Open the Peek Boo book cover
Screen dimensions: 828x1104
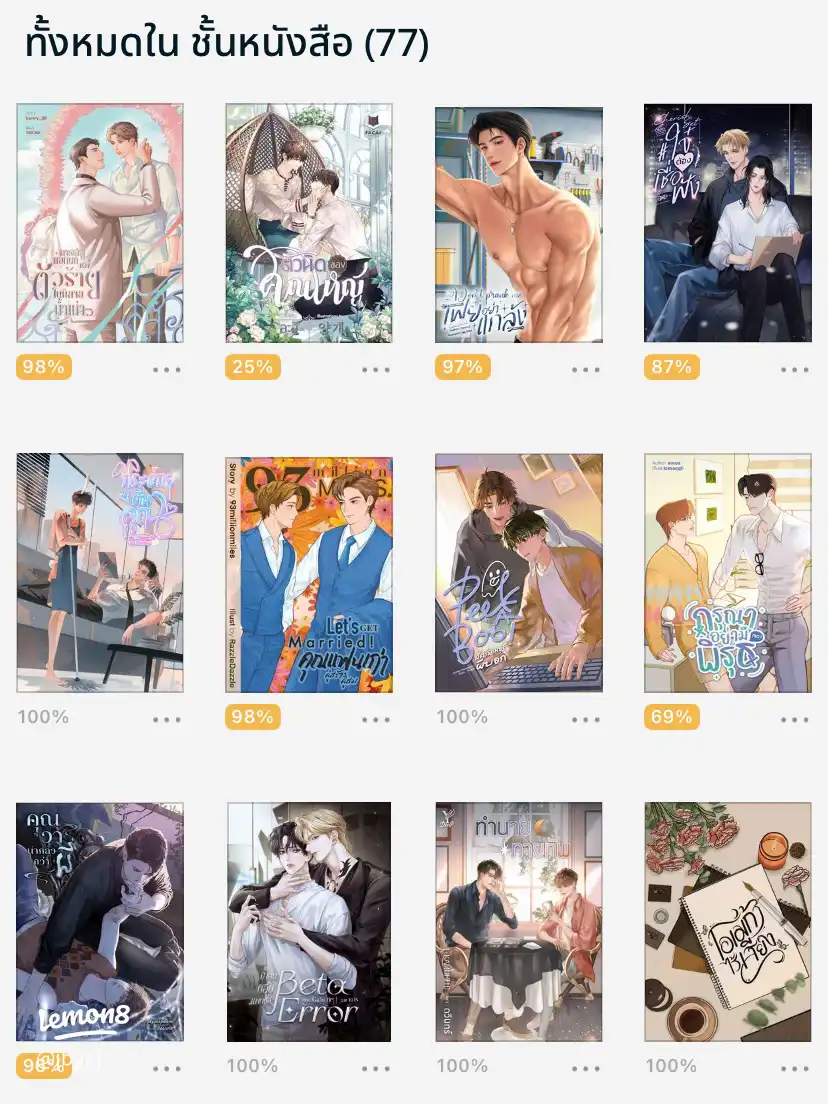[518, 574]
